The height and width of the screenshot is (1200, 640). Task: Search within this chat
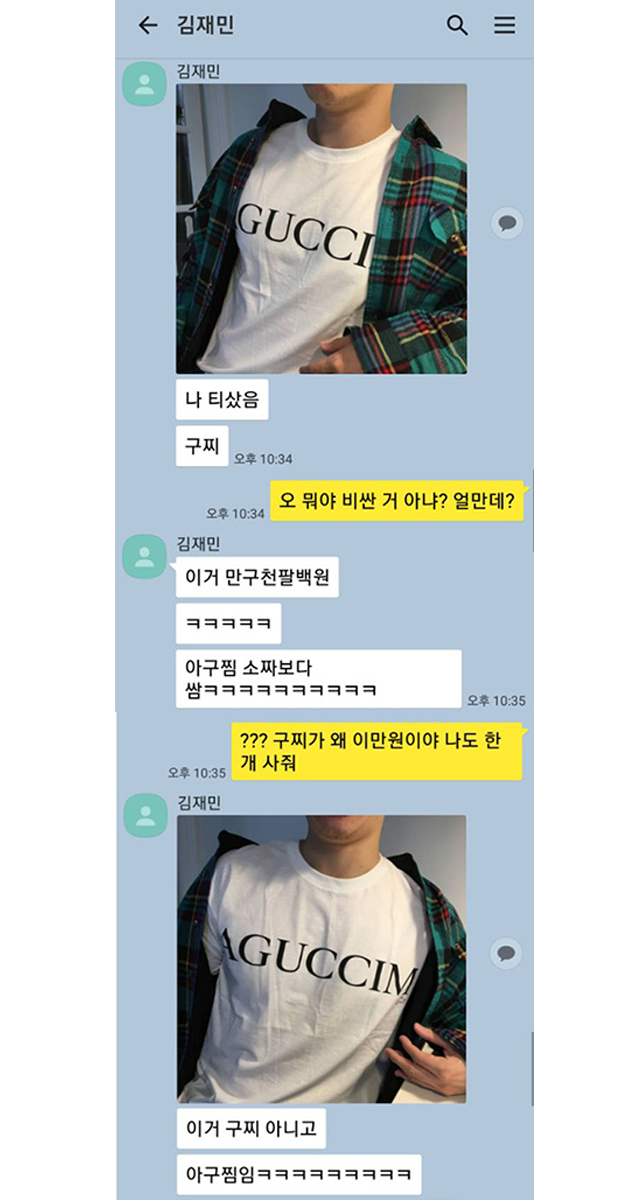(x=457, y=26)
